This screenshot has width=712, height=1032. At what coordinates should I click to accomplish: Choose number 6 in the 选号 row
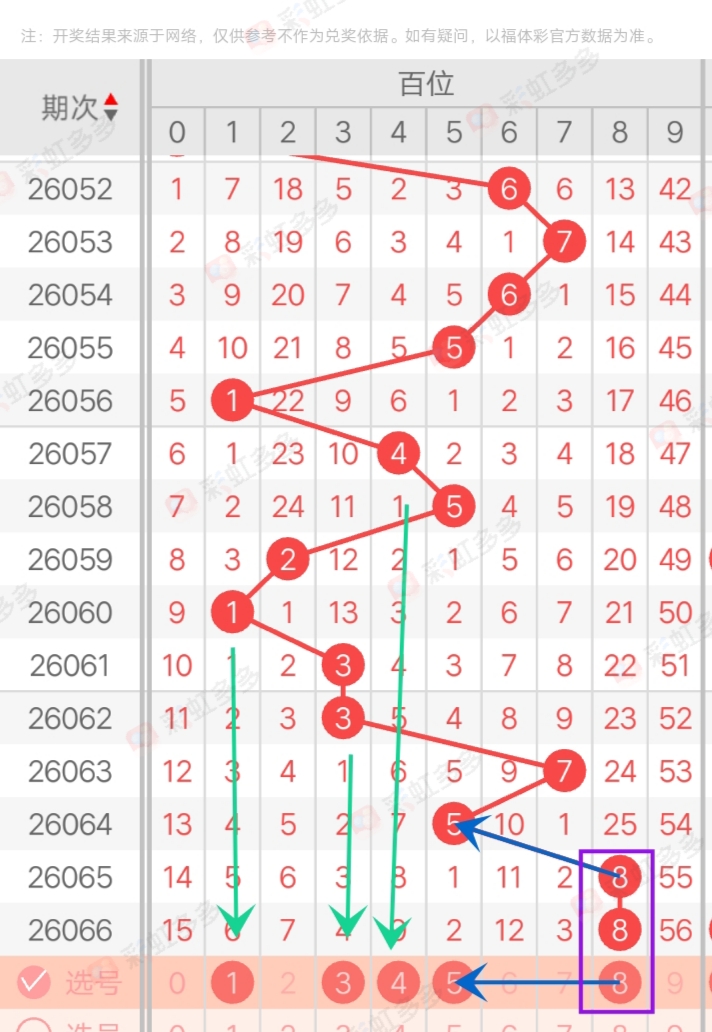(x=509, y=984)
